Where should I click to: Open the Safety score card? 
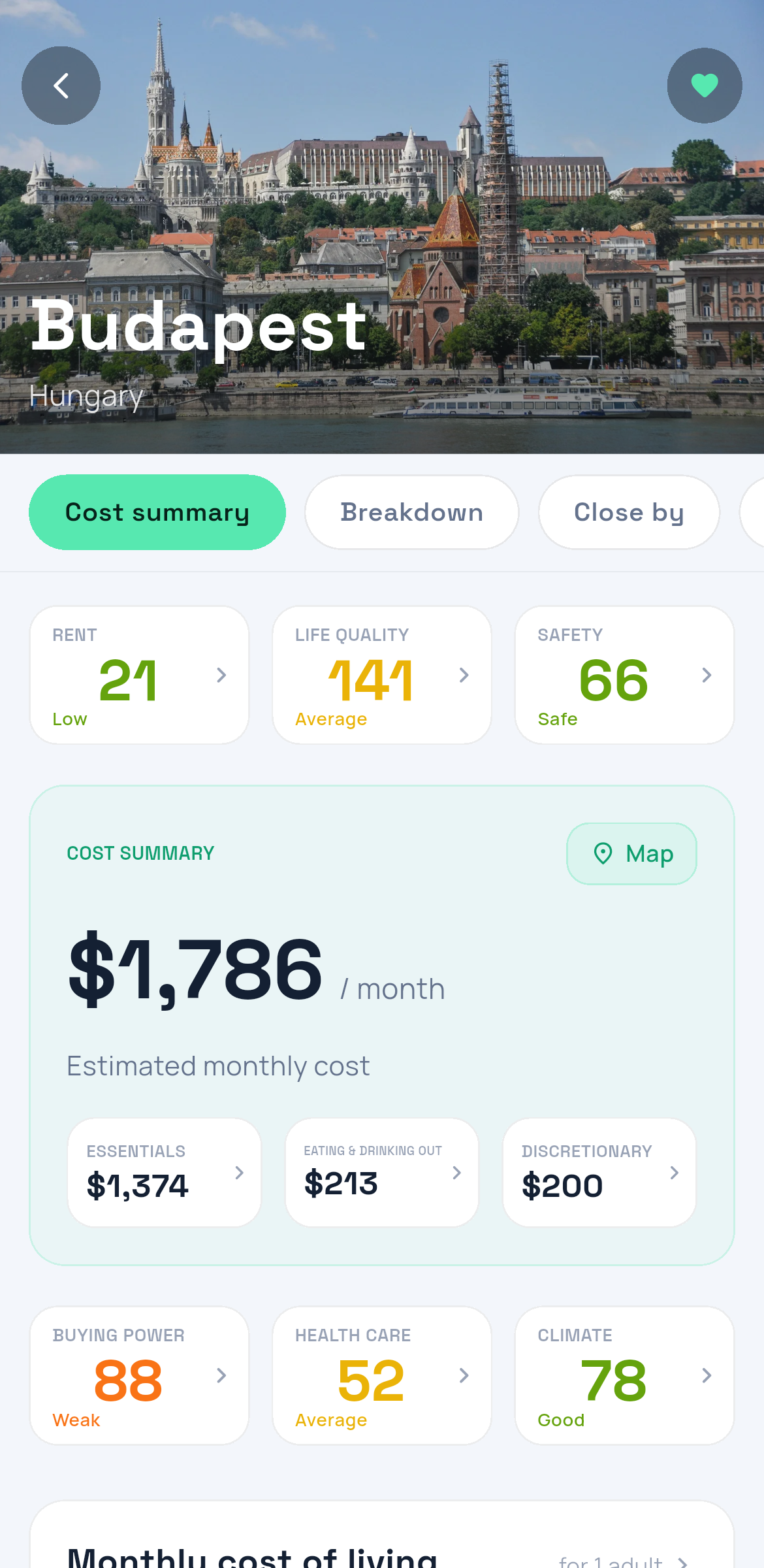tap(625, 675)
